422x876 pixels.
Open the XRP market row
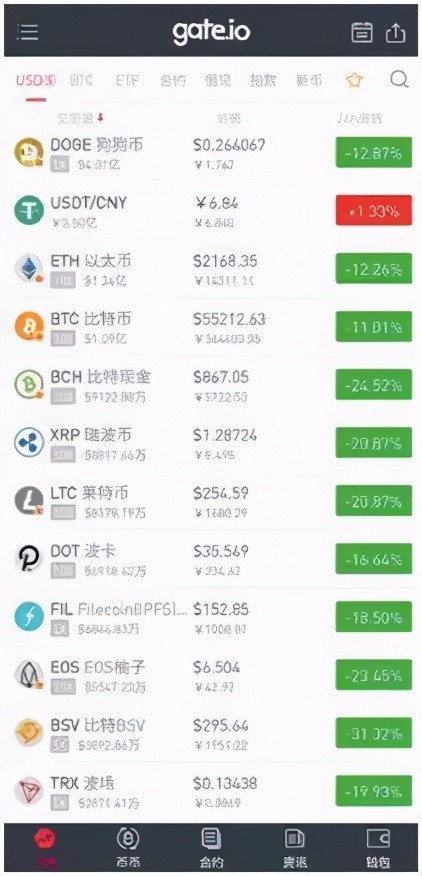(x=211, y=443)
